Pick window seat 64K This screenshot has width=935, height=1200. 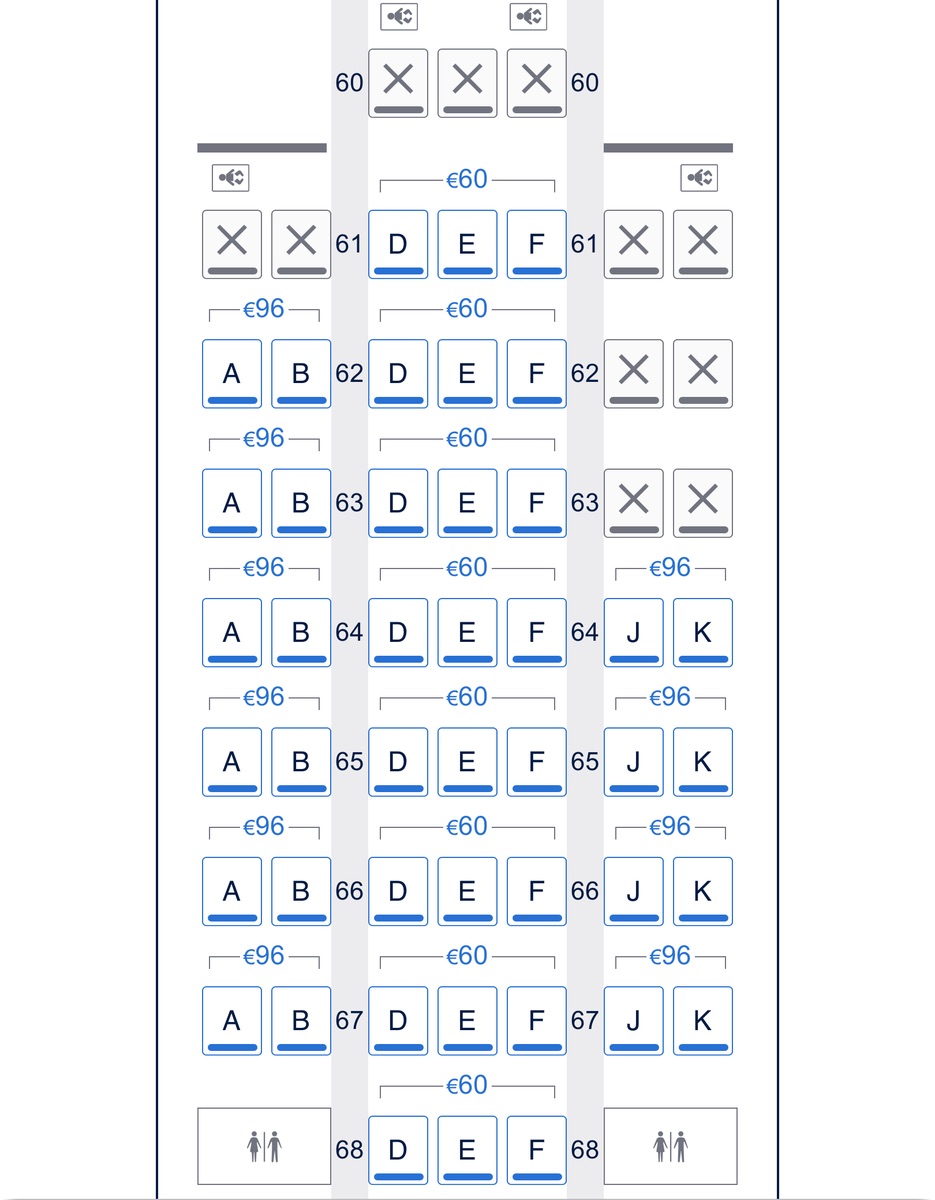click(702, 632)
